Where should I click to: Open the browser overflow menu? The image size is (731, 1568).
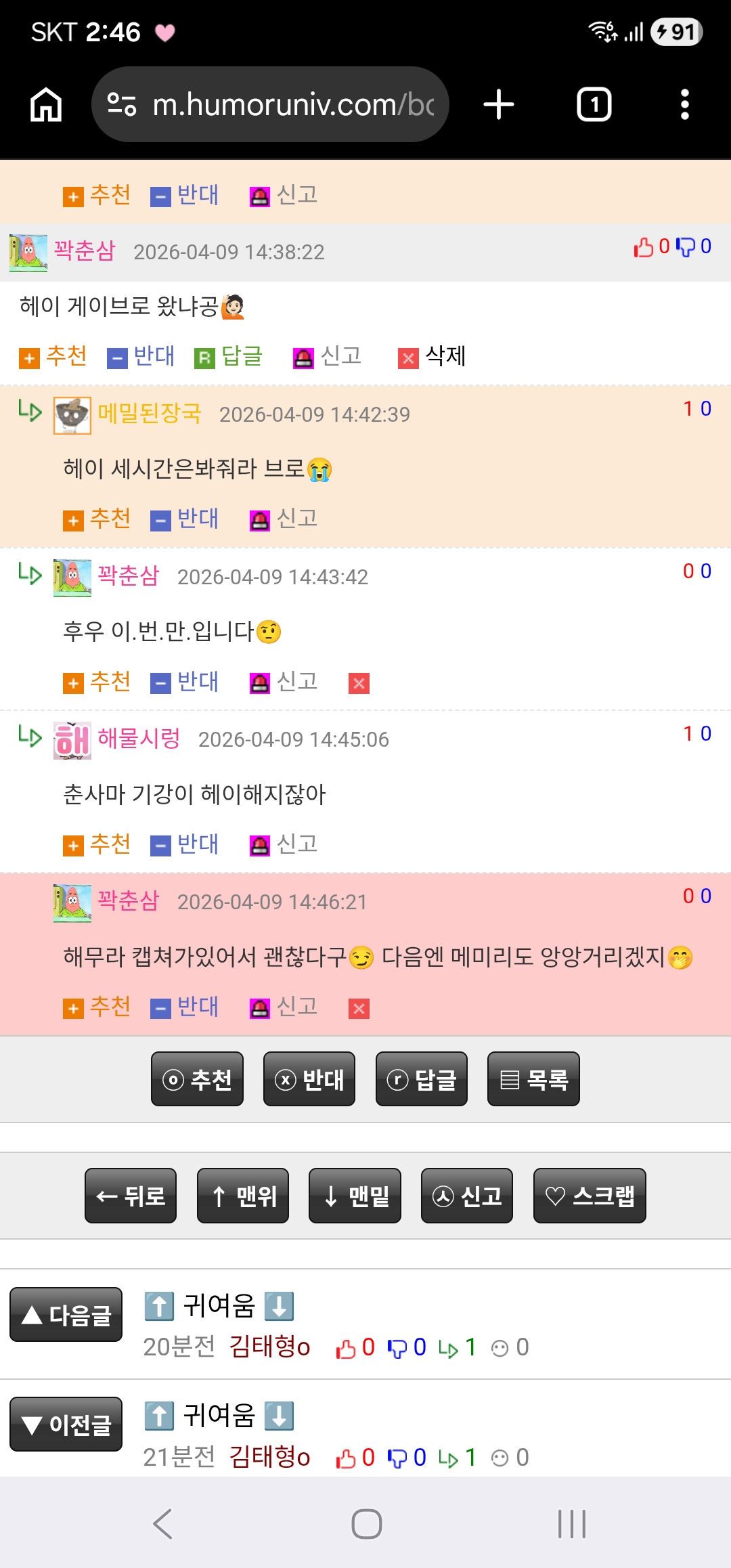(x=684, y=105)
